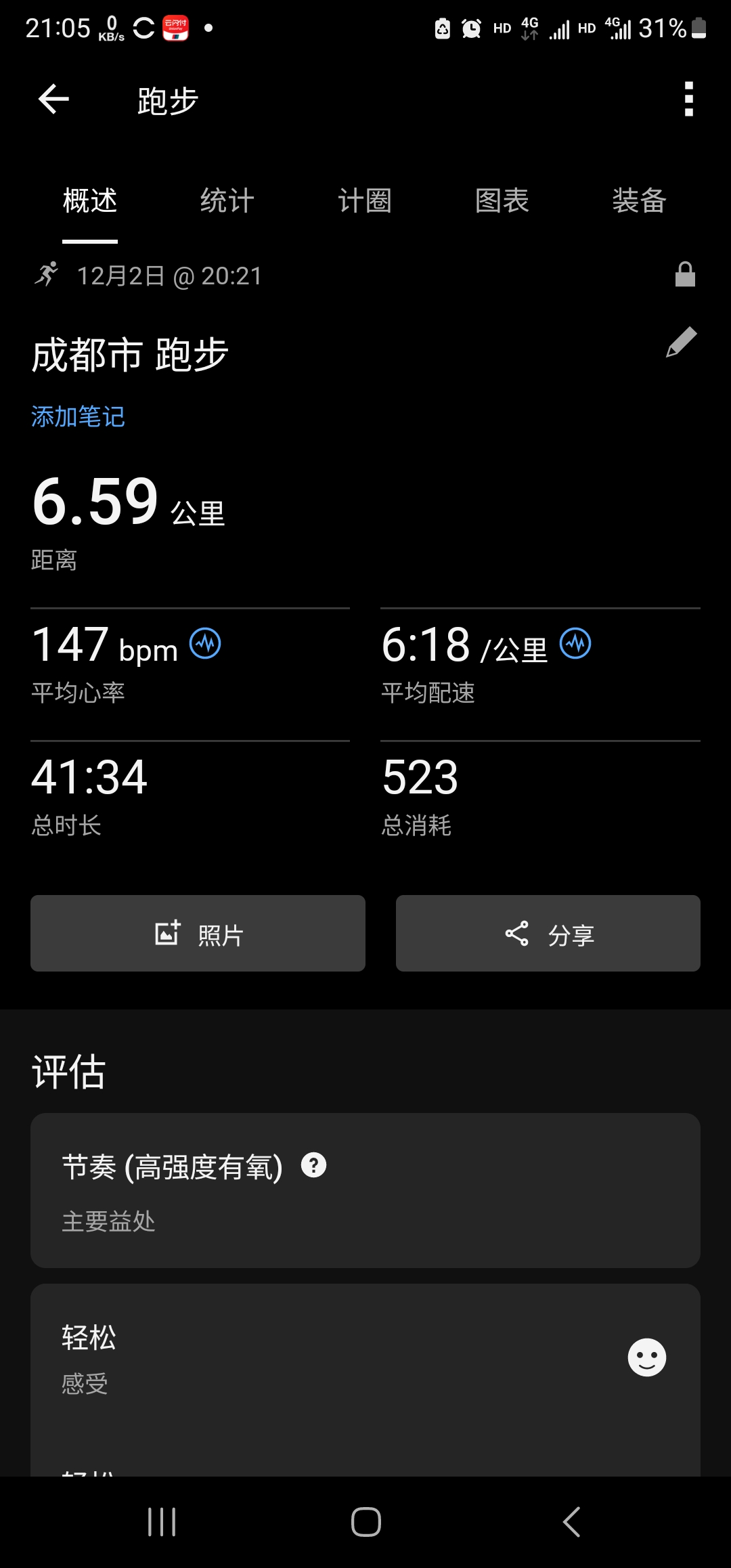Open the system recent apps view

[x=162, y=1523]
